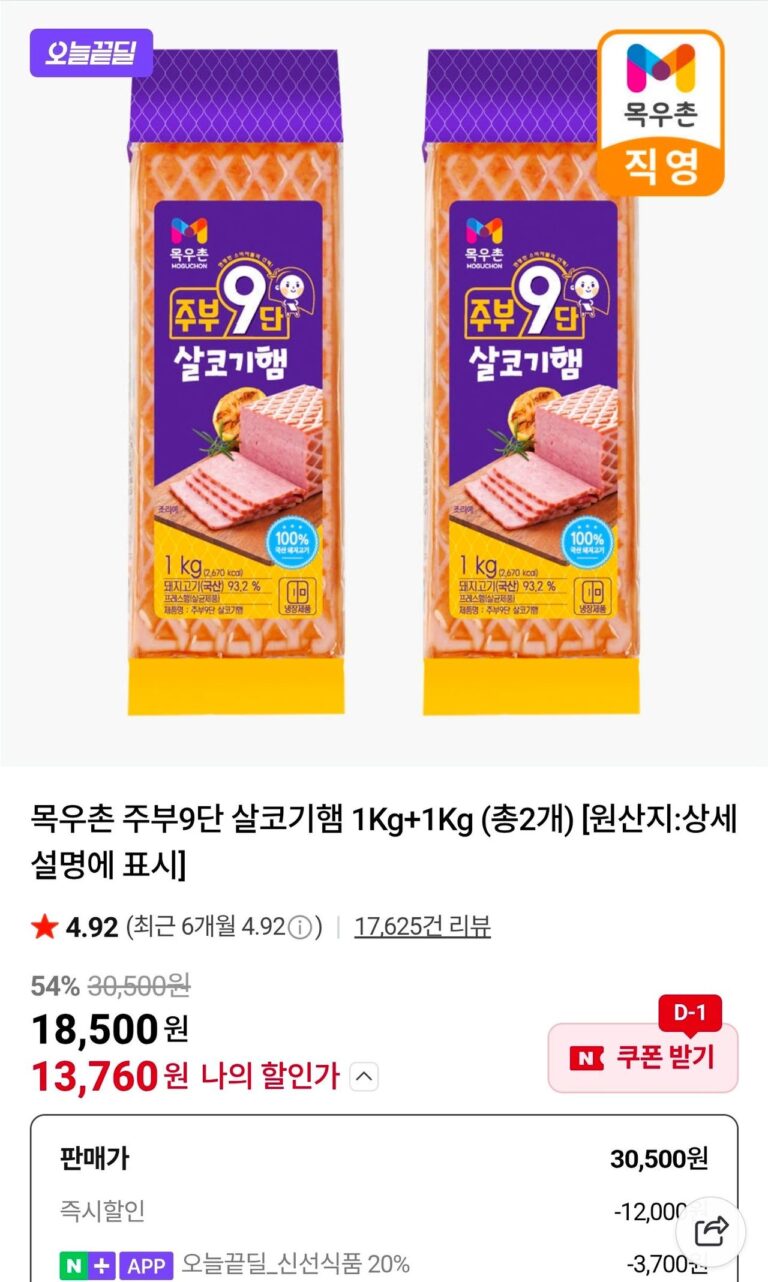Collapse the 나의 할인가 price details chevron
Viewport: 768px width, 1282px height.
tap(365, 1077)
